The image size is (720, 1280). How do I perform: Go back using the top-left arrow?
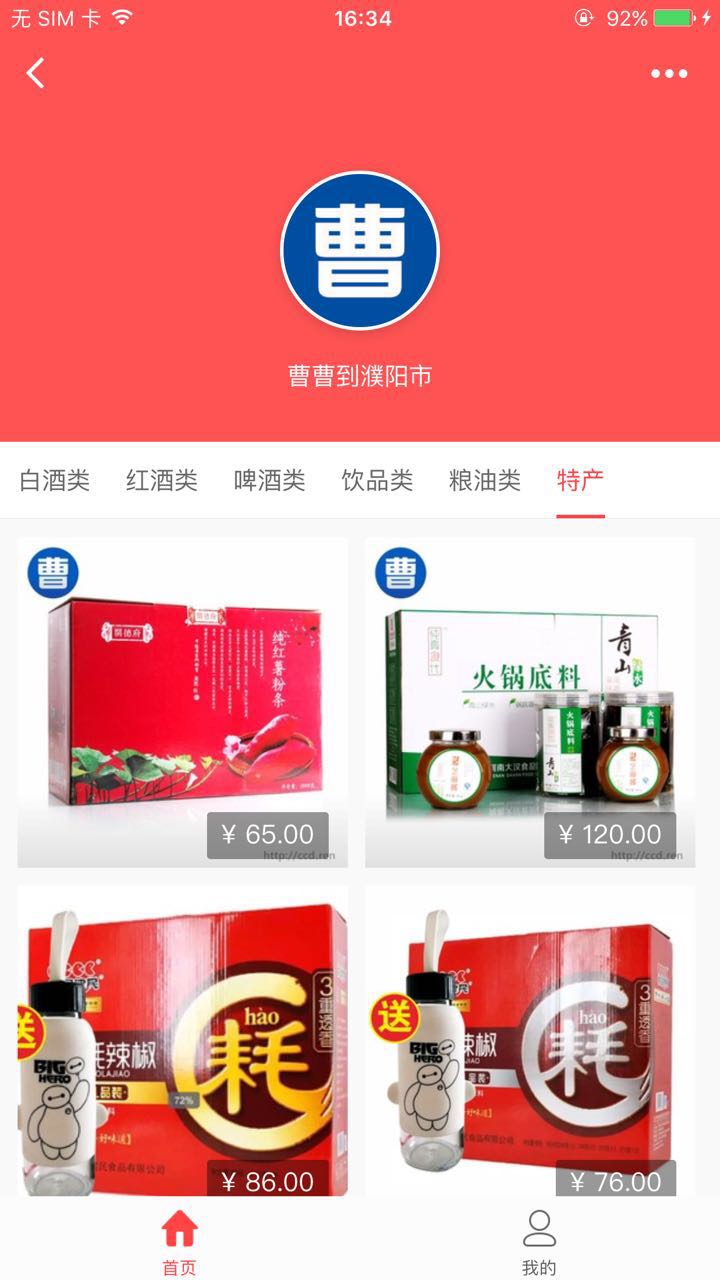[36, 73]
